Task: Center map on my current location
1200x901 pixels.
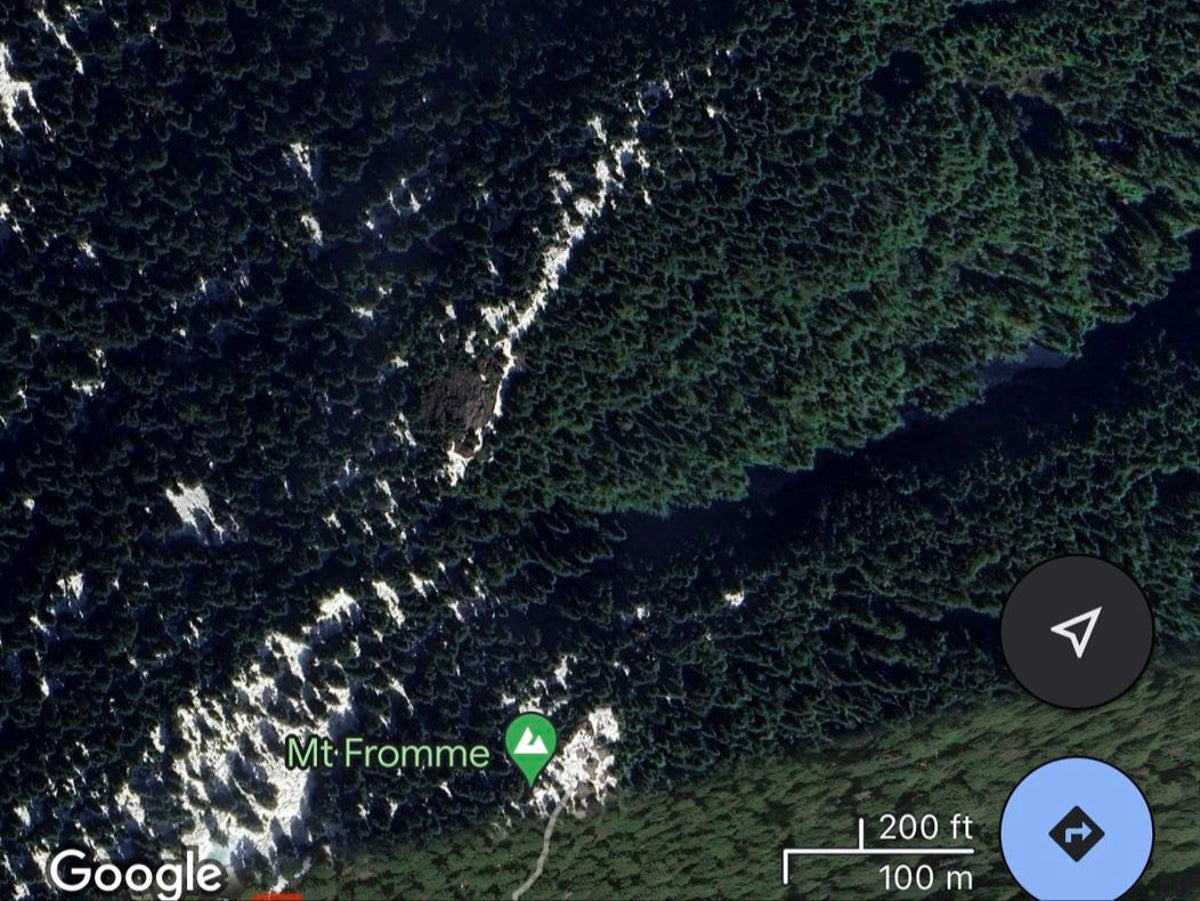Action: click(x=1077, y=632)
